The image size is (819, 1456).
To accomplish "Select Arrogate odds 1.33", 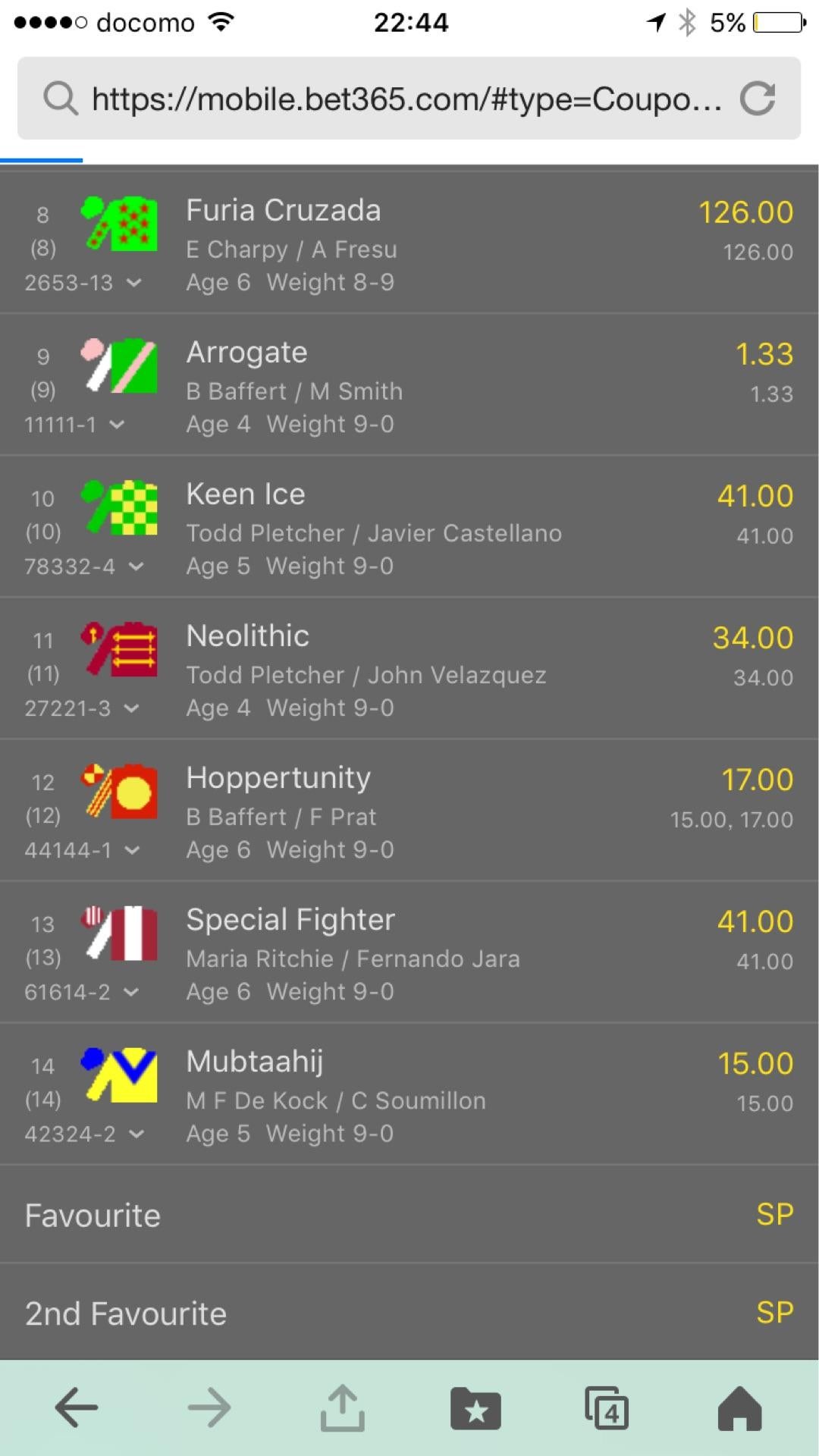I will [x=764, y=354].
